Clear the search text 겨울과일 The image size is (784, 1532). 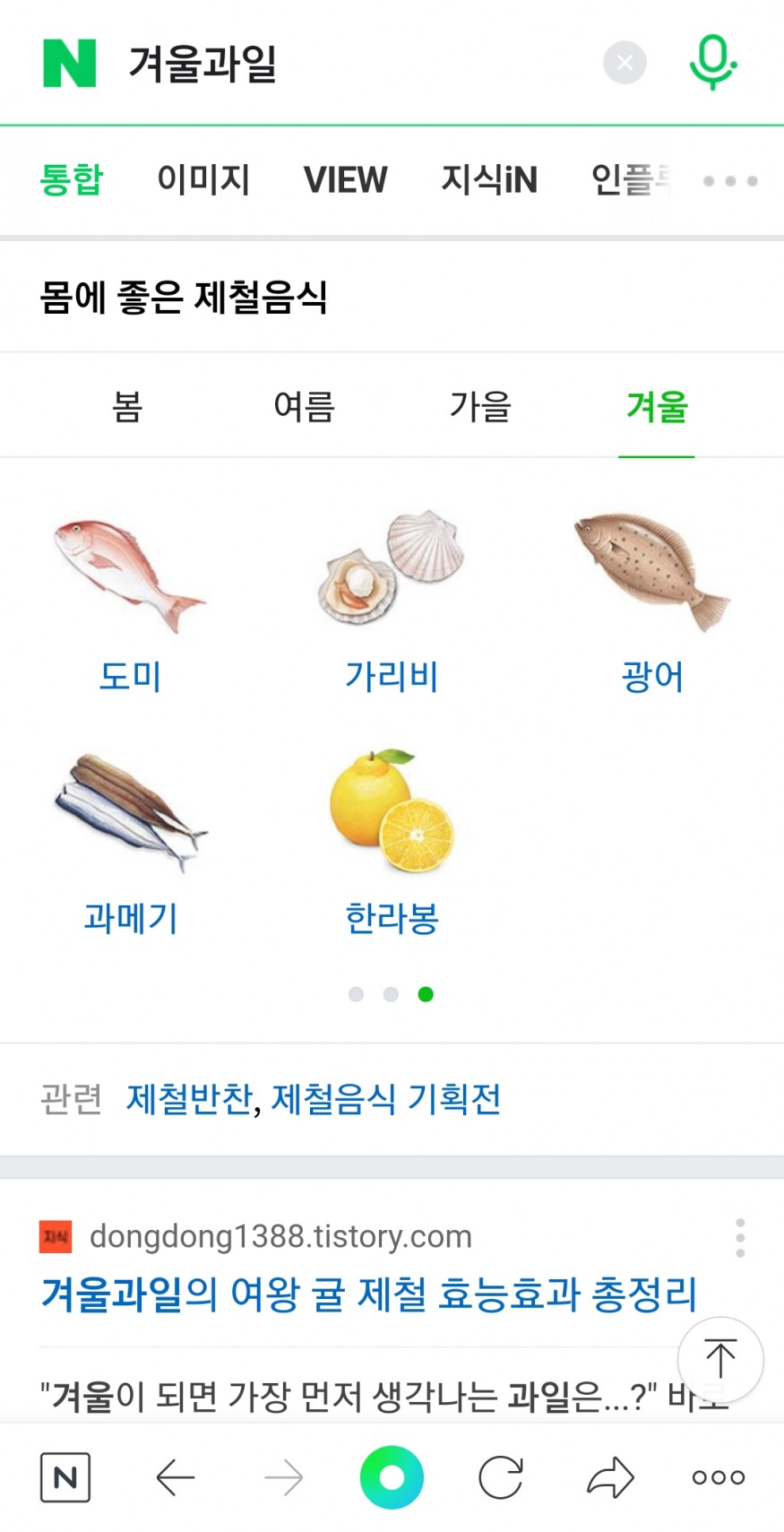point(625,63)
